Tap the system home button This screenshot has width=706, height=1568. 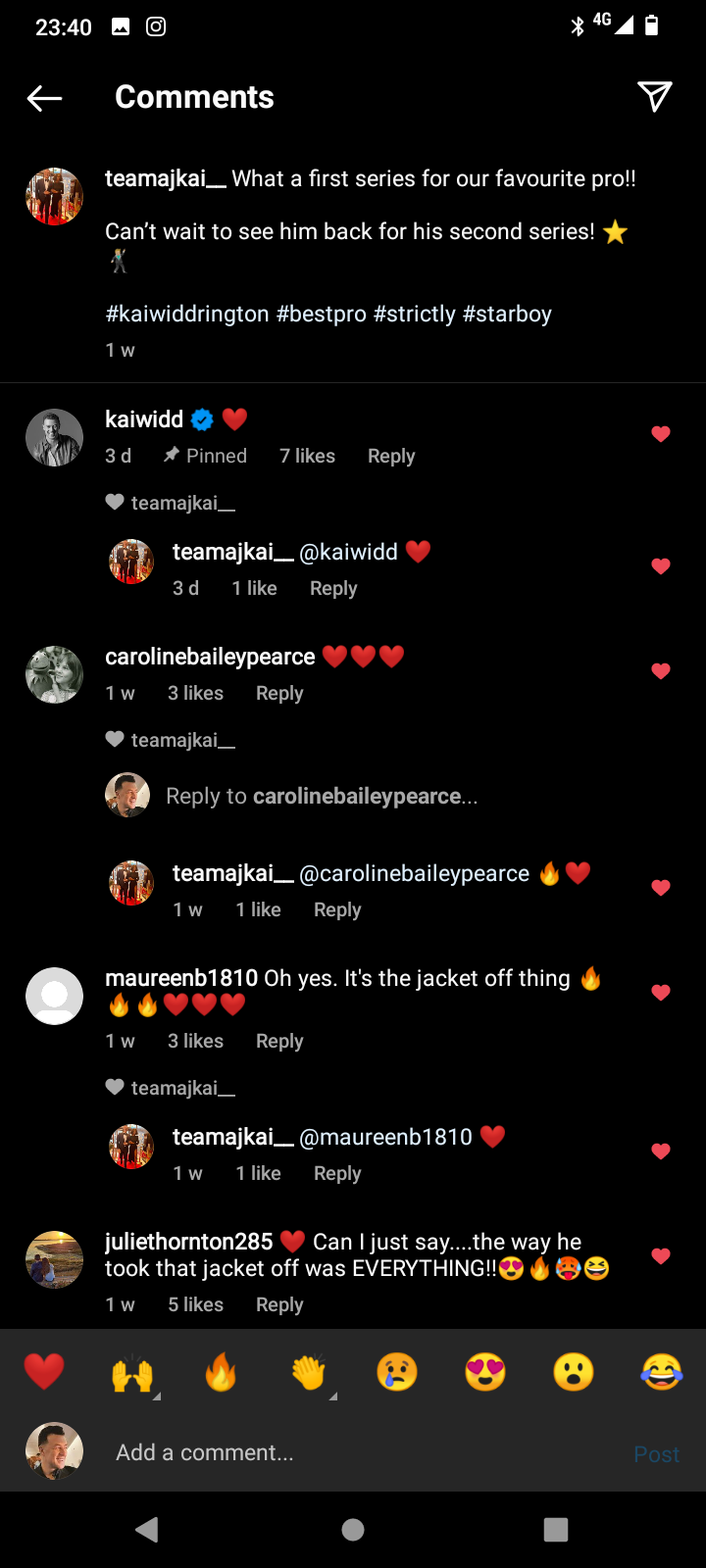353,1529
